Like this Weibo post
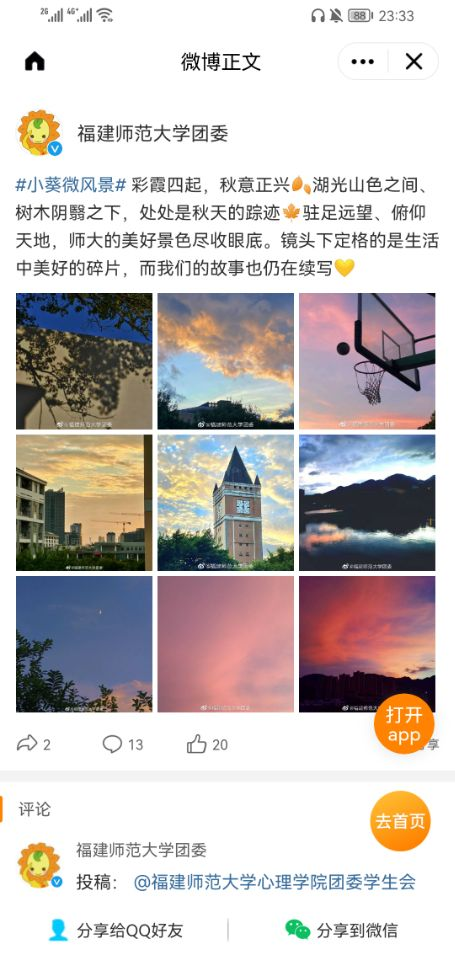455x960 pixels. click(x=208, y=744)
